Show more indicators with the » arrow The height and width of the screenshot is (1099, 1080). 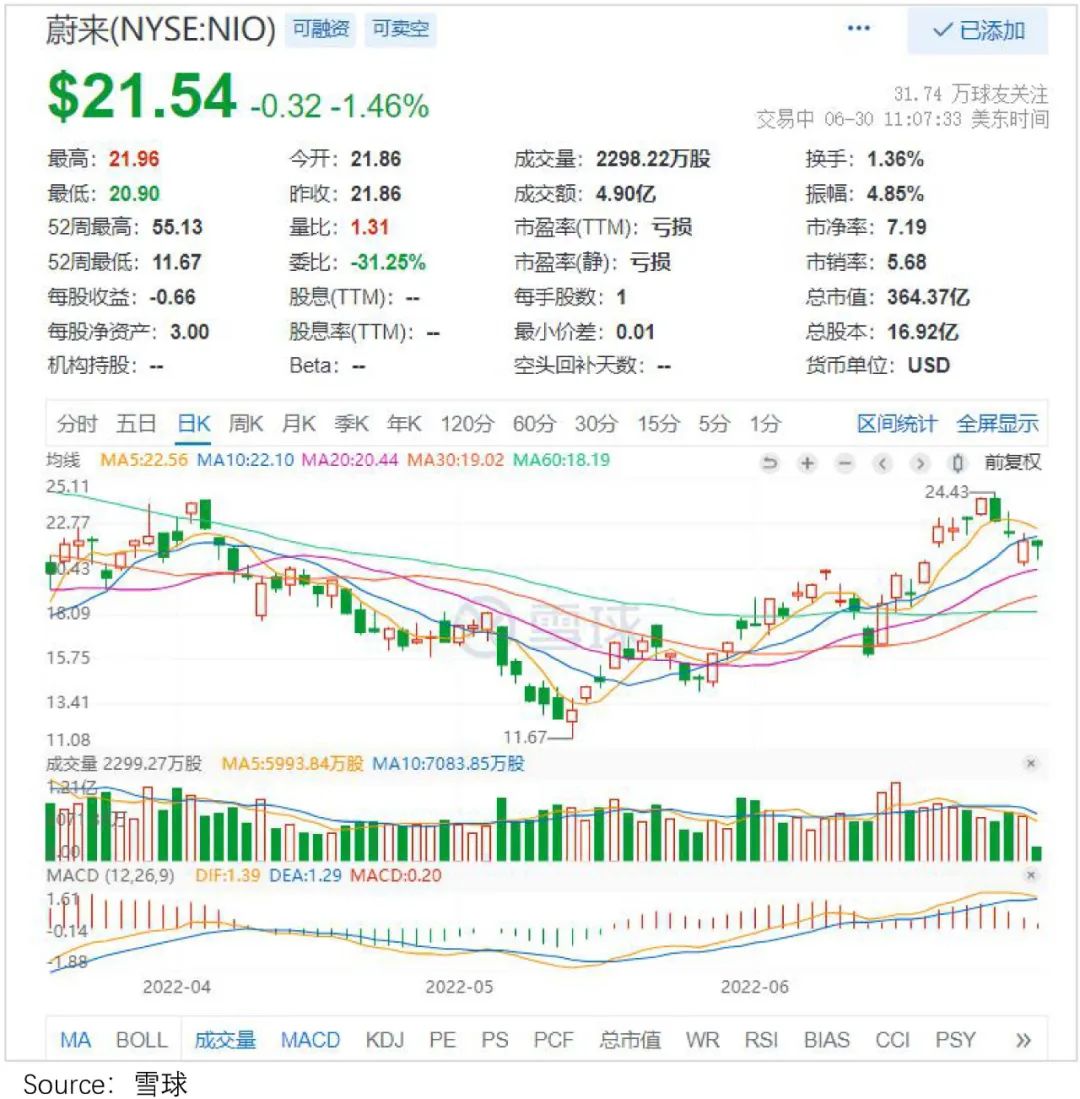(1022, 1040)
